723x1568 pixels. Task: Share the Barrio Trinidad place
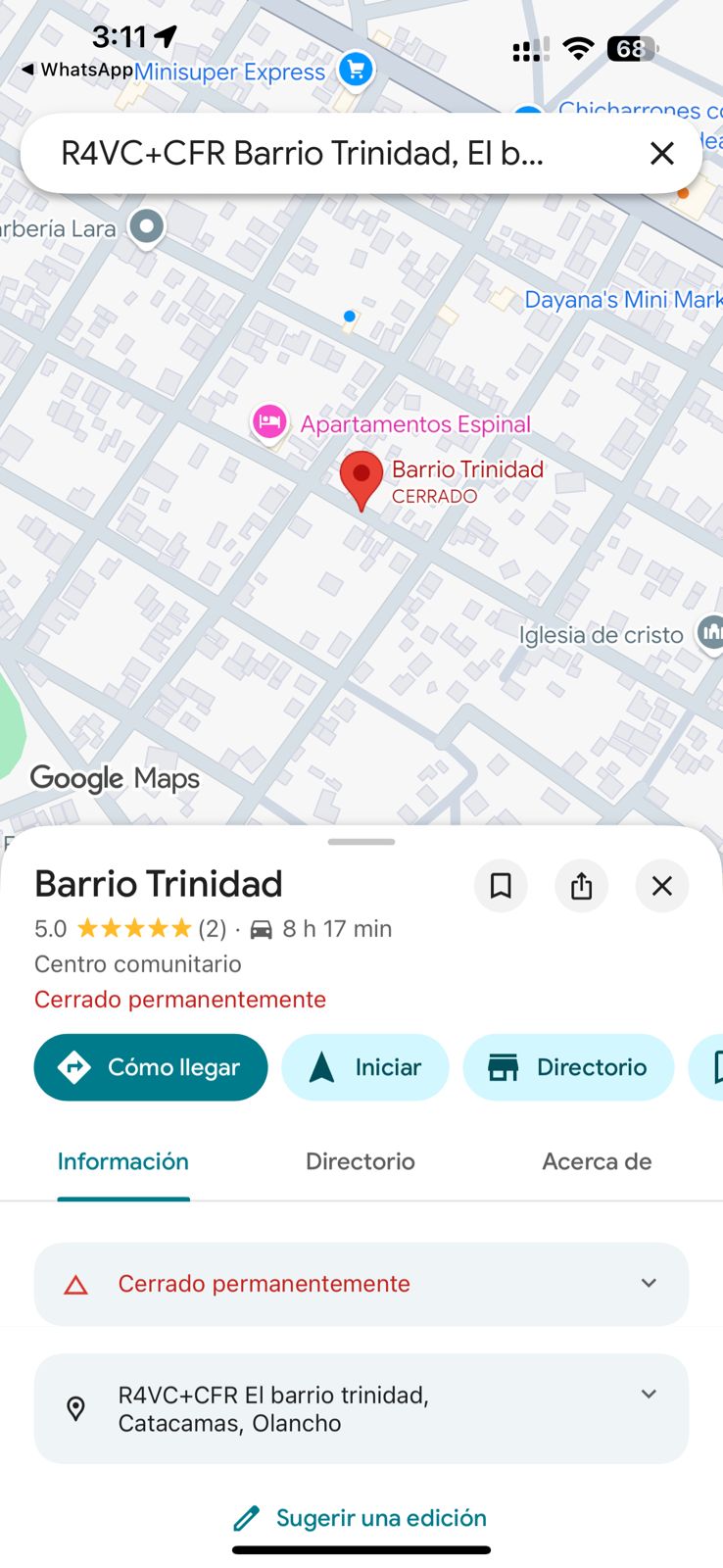[581, 886]
